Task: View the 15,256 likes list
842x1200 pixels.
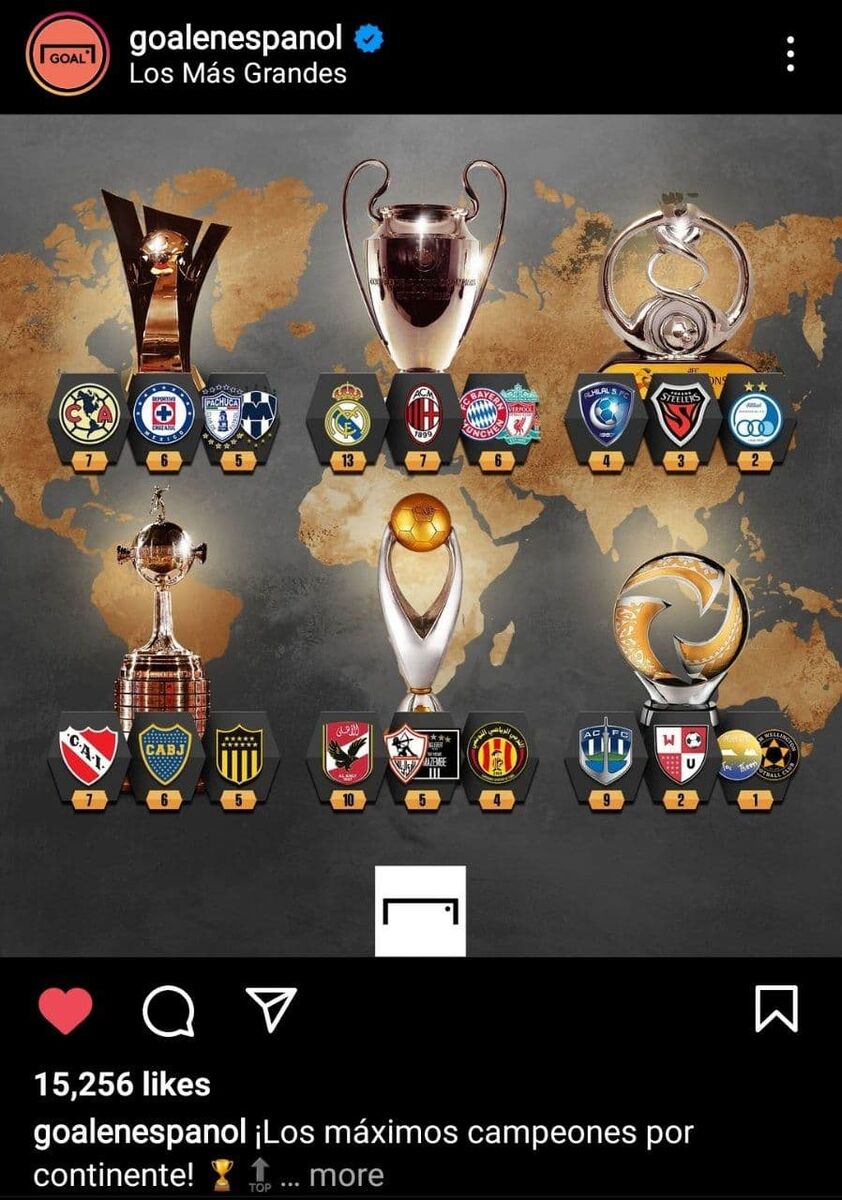Action: click(122, 1084)
